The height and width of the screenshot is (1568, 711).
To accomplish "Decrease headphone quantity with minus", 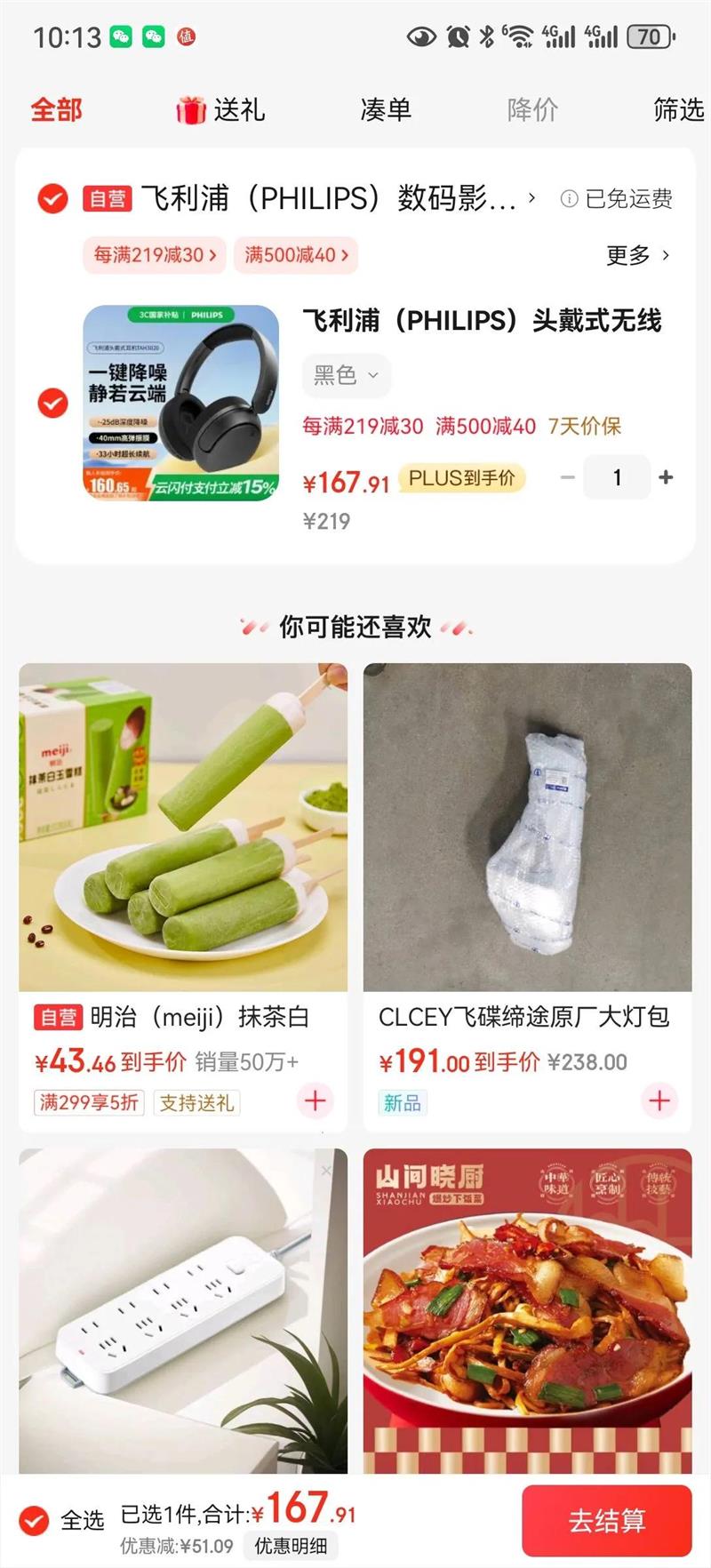I will [x=568, y=477].
